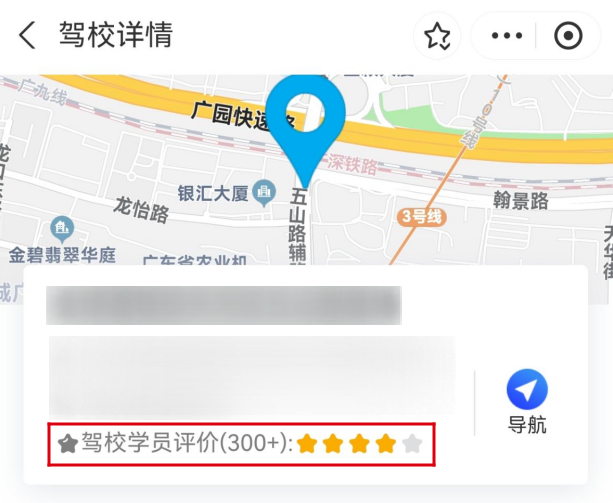Image resolution: width=613 pixels, height=503 pixels.
Task: Favorite this mini program with the star icon
Action: click(437, 37)
